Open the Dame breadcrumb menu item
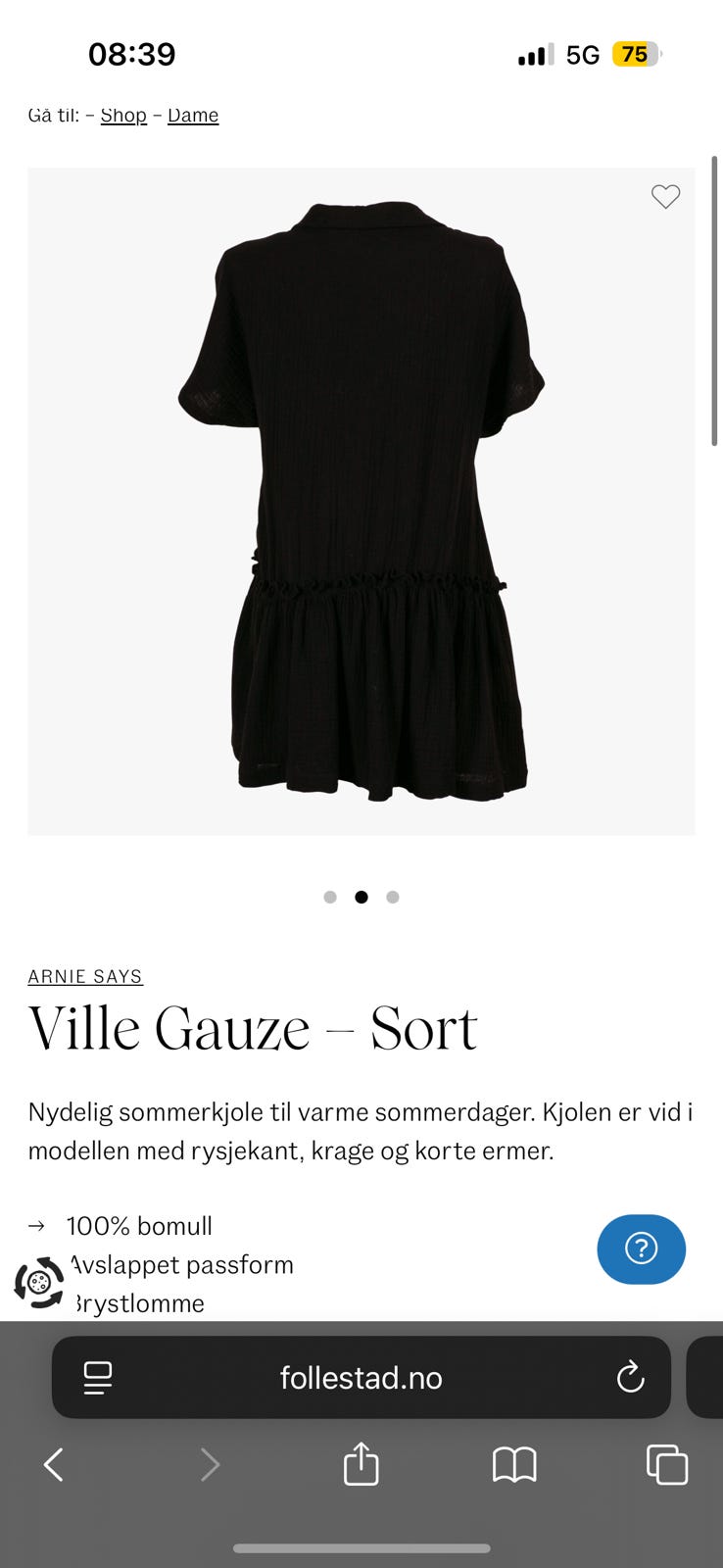The image size is (723, 1568). 193,115
